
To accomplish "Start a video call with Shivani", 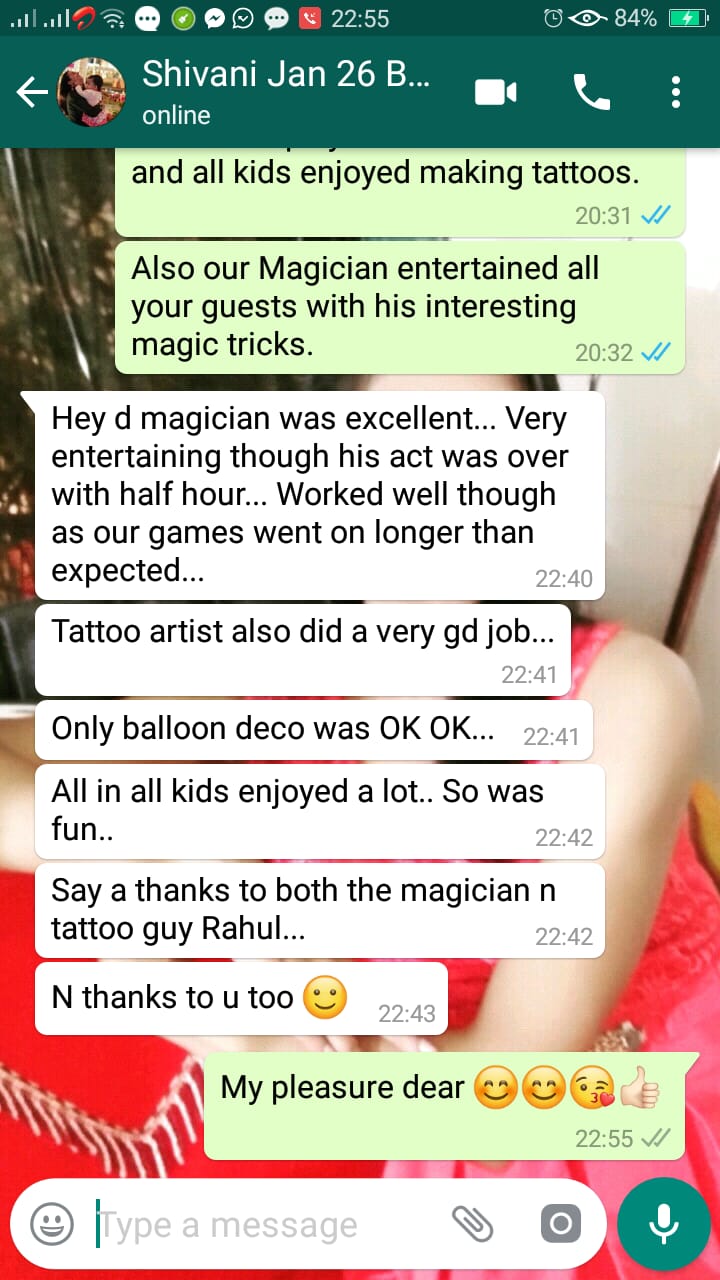I will coord(495,93).
